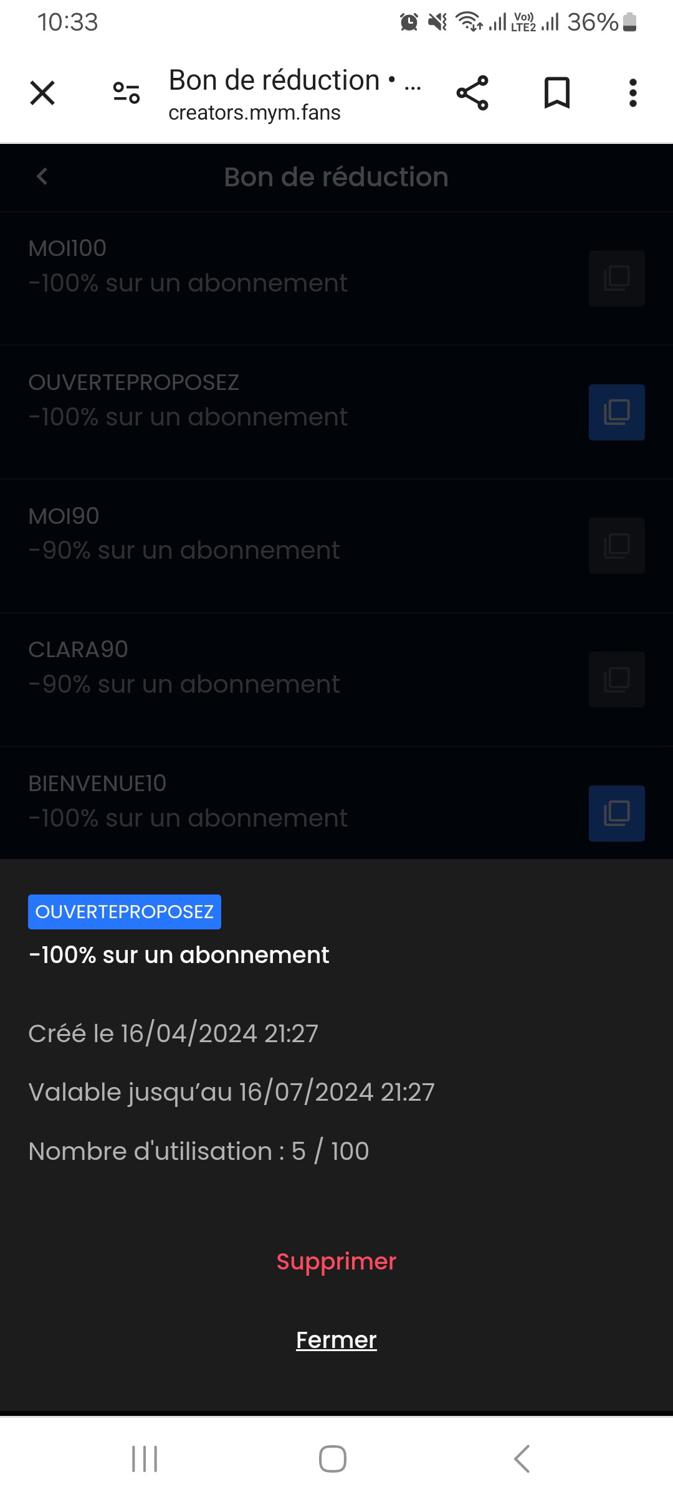Screen dimensions: 673x1500
Task: Delete this coupon with Supprimer
Action: click(336, 1261)
